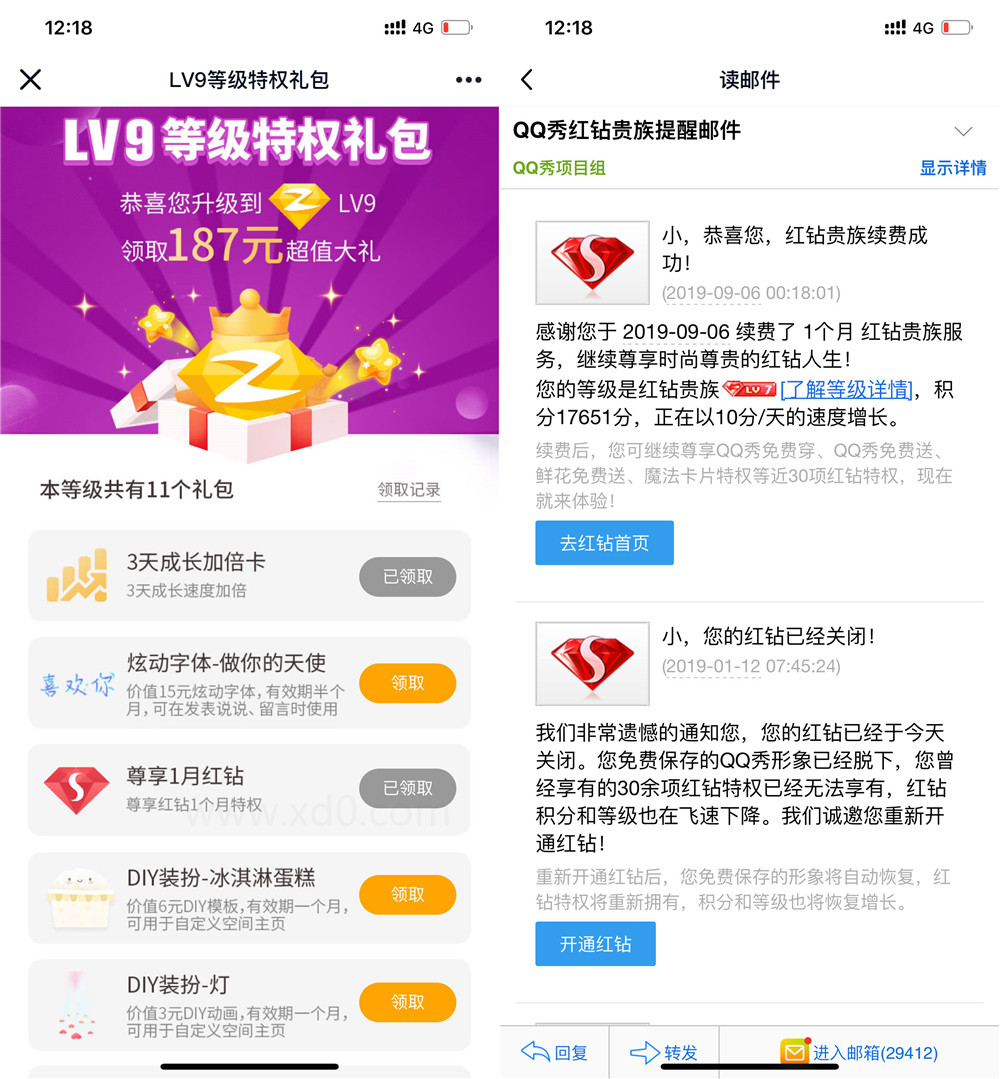Go back using the left arrow

point(527,80)
